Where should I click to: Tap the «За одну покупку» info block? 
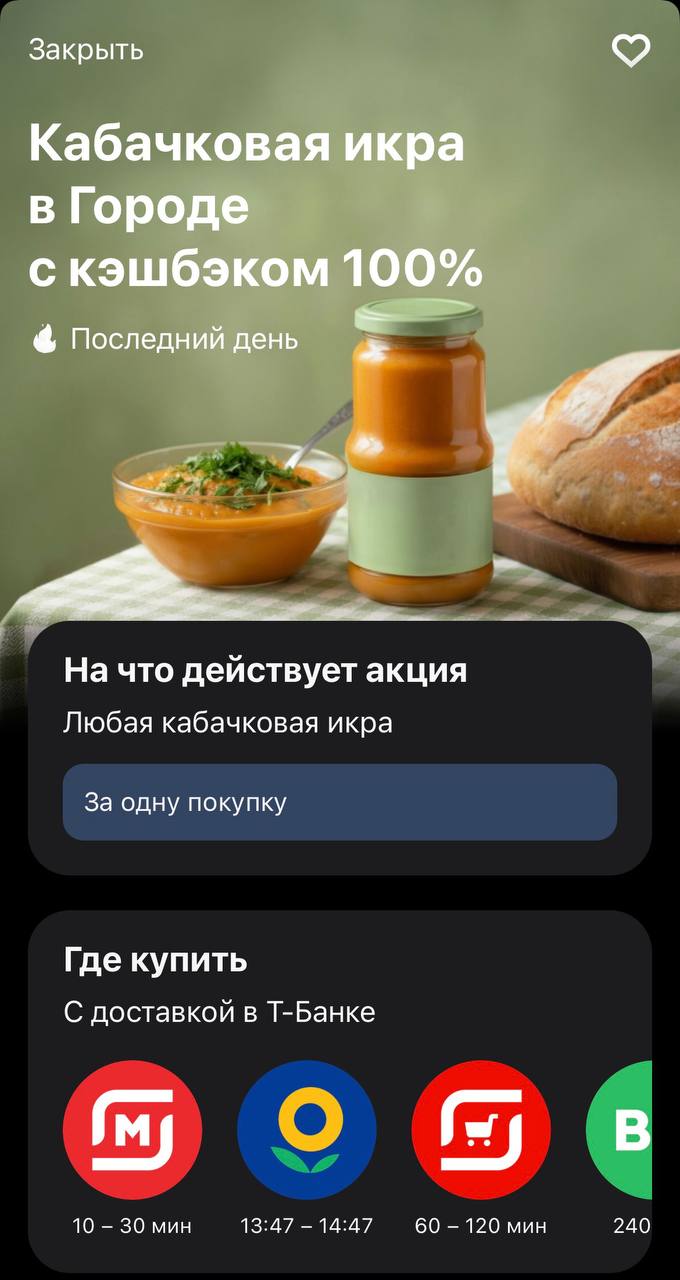point(340,802)
